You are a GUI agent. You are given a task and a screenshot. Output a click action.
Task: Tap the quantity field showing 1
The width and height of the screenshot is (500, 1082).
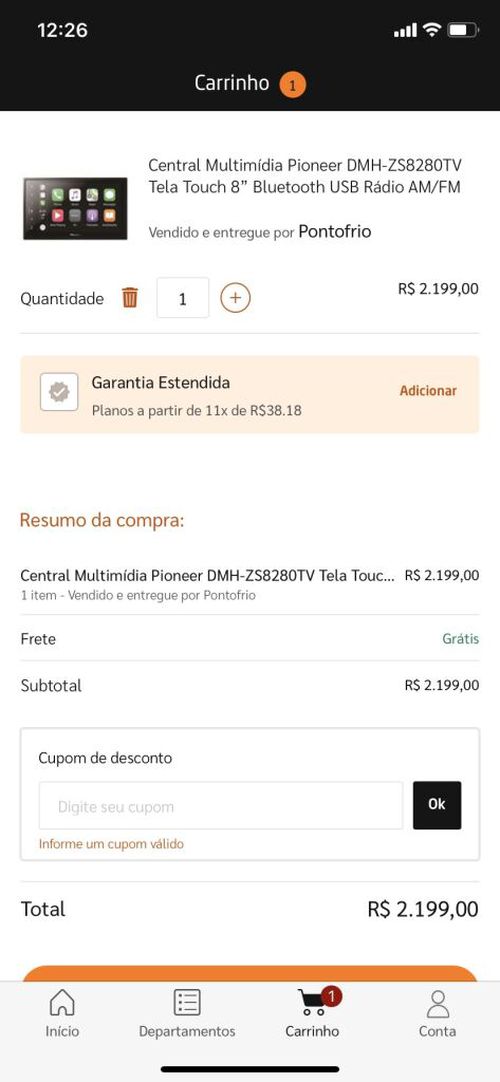183,298
